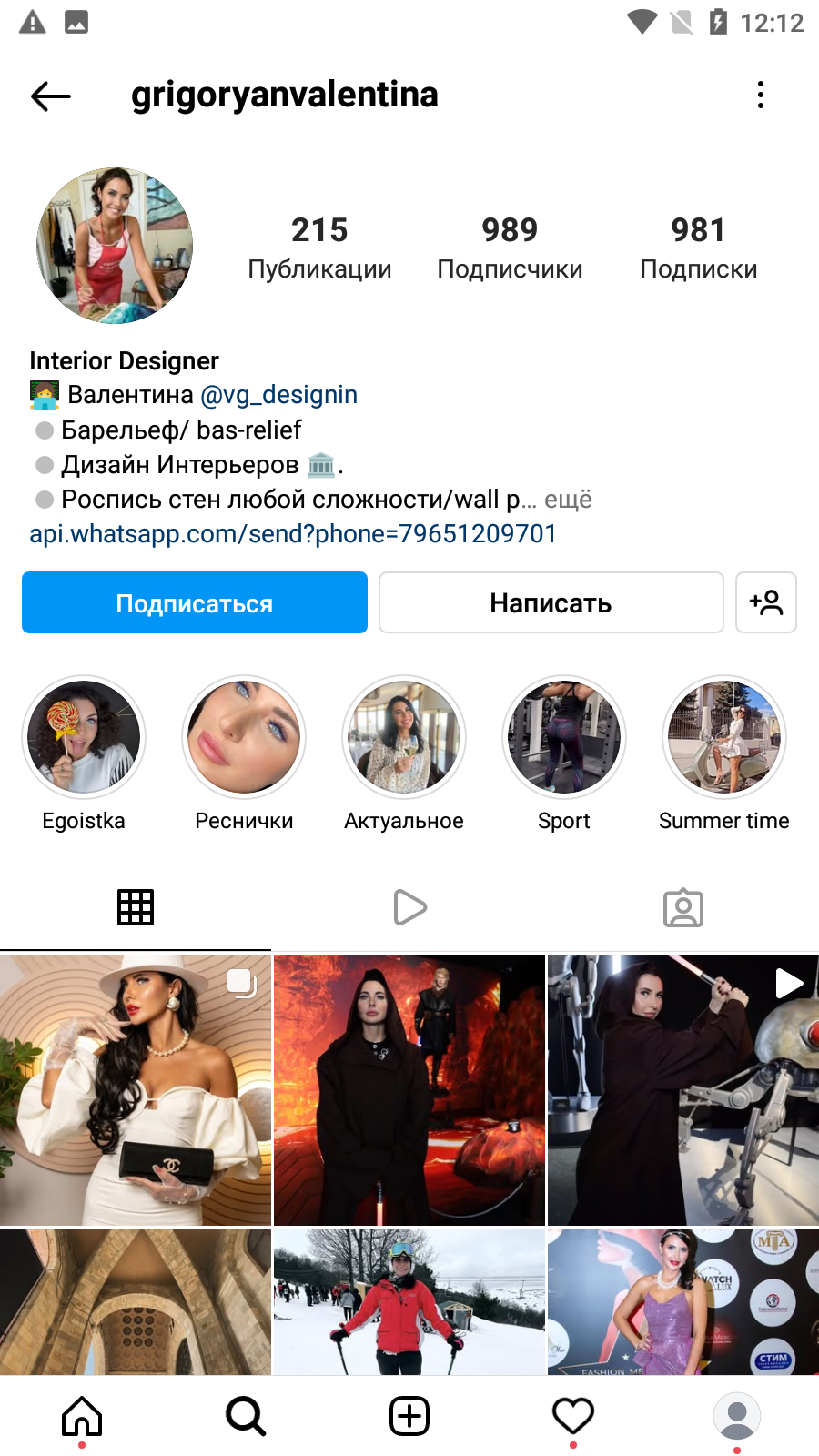This screenshot has height=1456, width=819.
Task: Create a new post with the plus icon
Action: pyautogui.click(x=409, y=1416)
